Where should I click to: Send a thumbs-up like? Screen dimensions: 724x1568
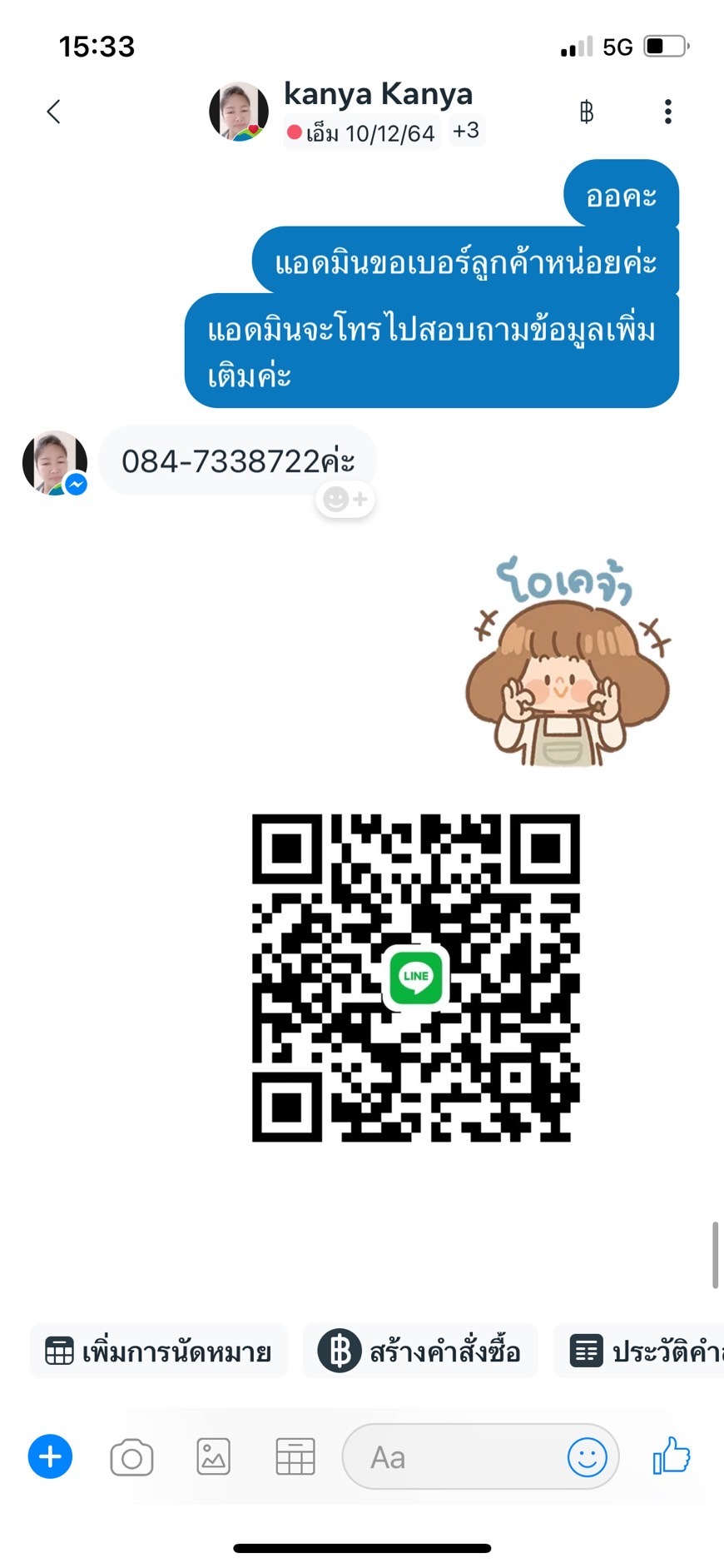click(x=672, y=1456)
